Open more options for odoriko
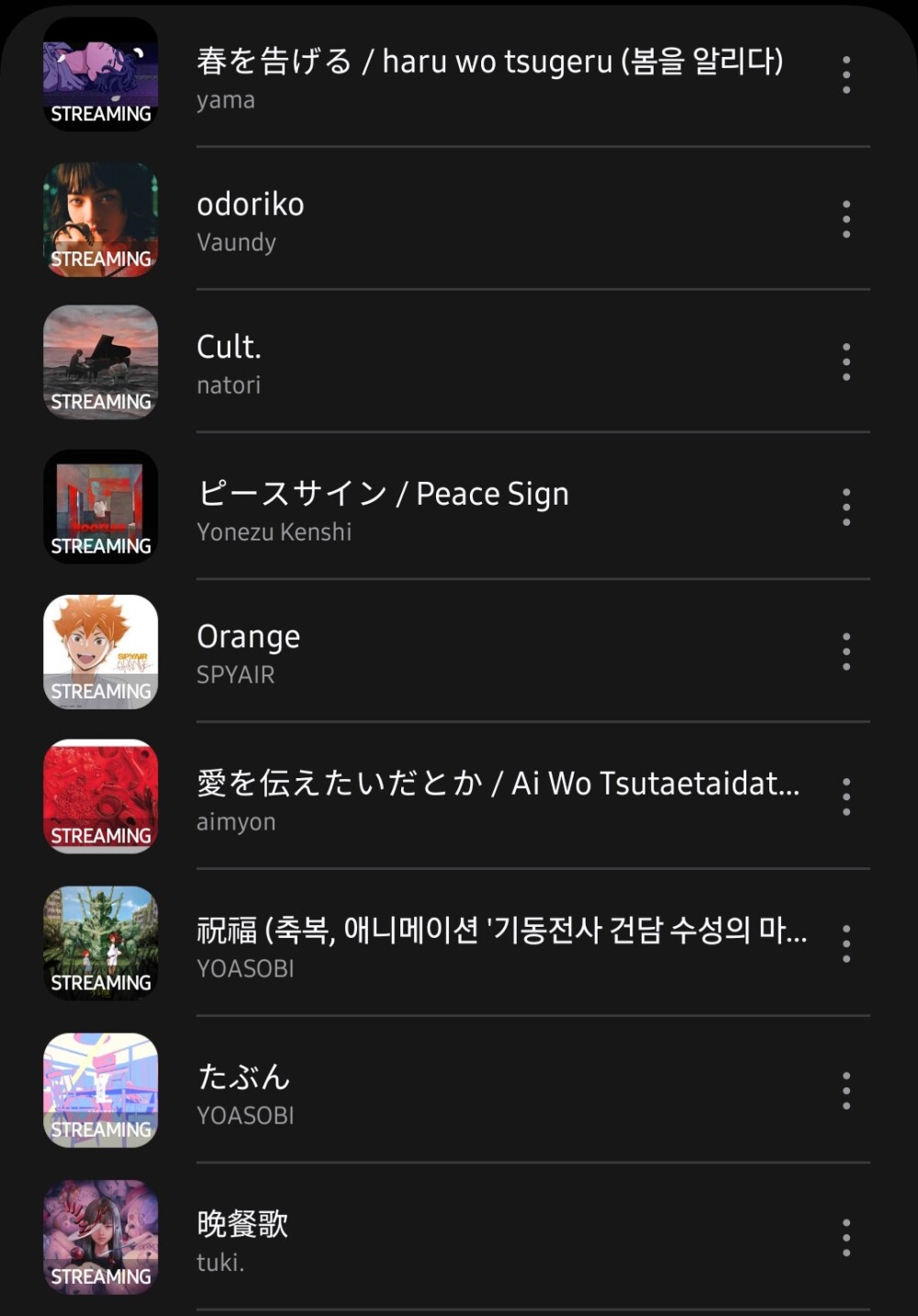The image size is (918, 1316). click(846, 219)
